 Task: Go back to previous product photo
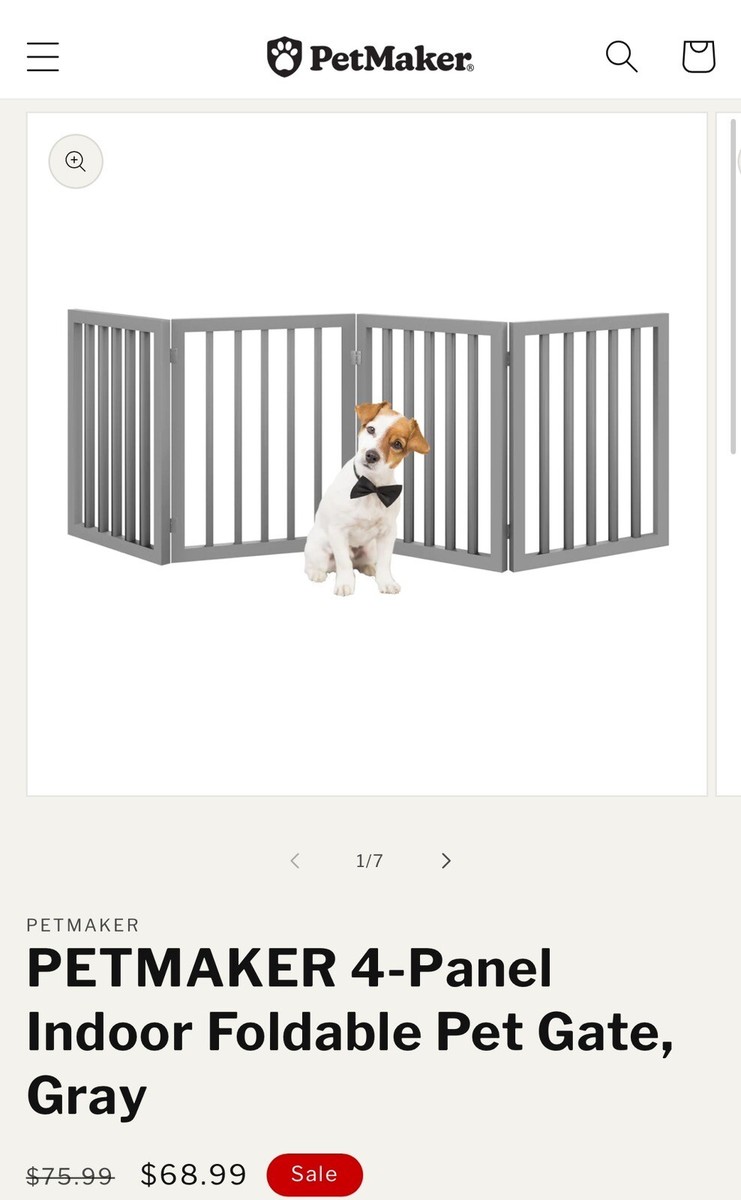[295, 860]
